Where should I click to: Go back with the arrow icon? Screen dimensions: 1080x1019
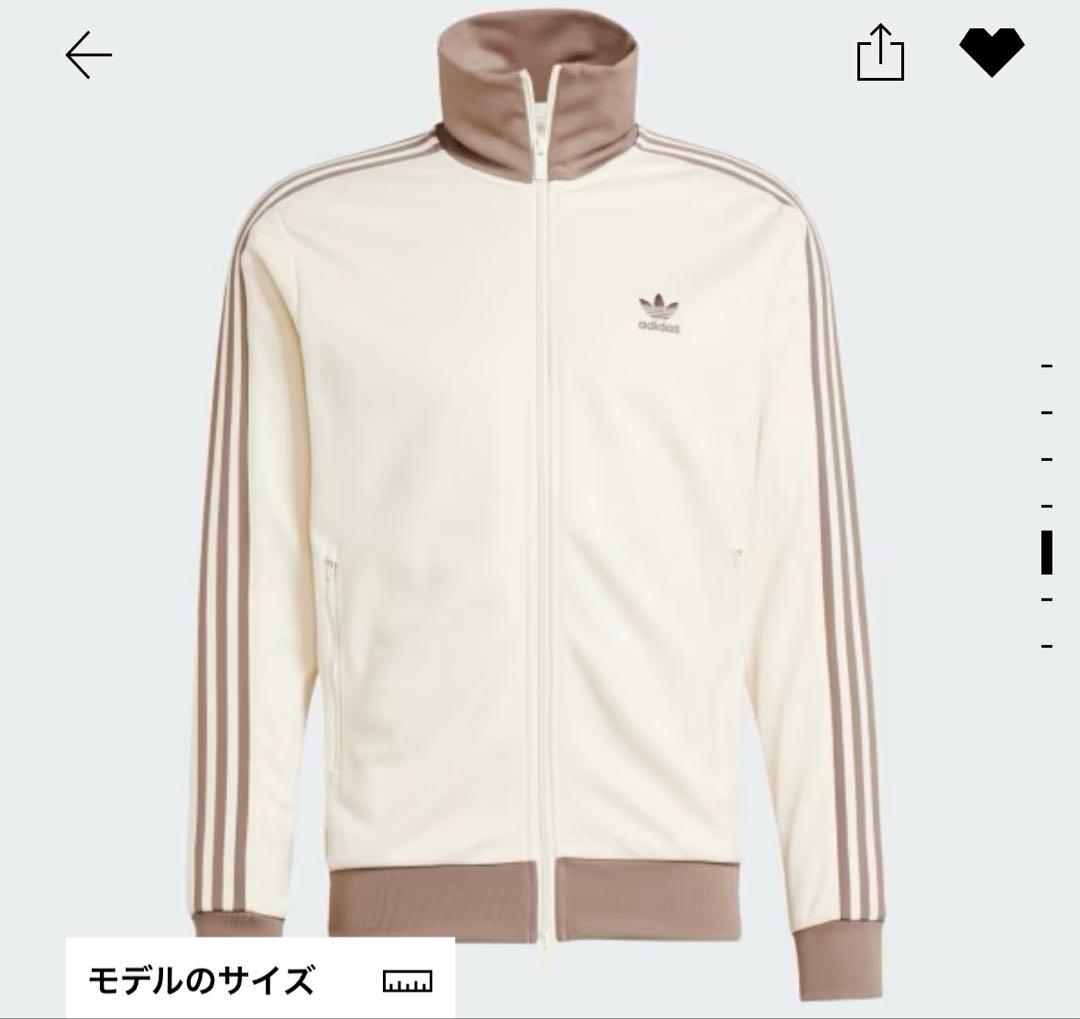89,54
